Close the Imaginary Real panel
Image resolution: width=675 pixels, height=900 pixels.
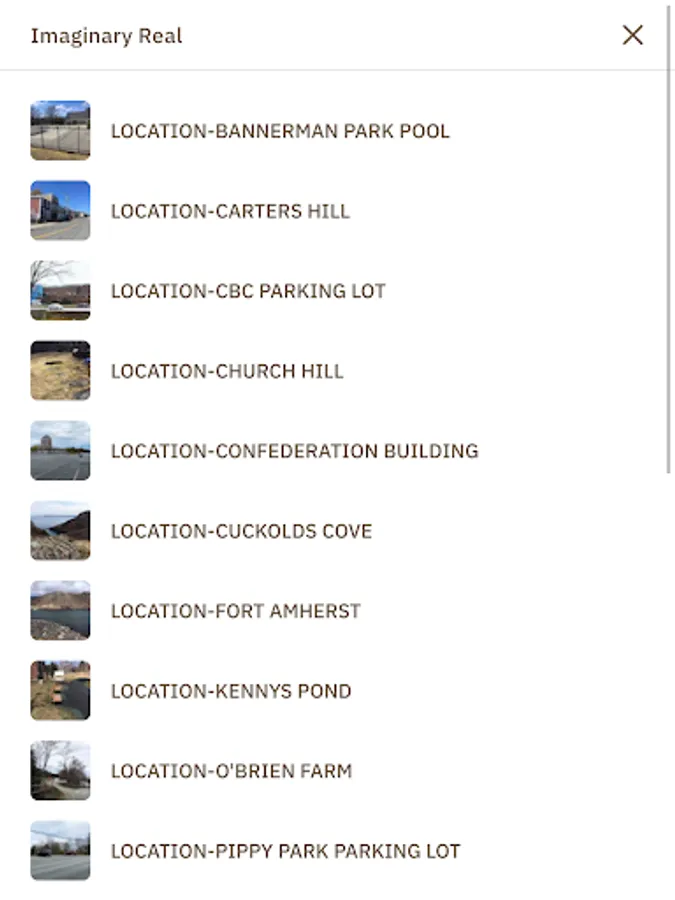tap(632, 36)
